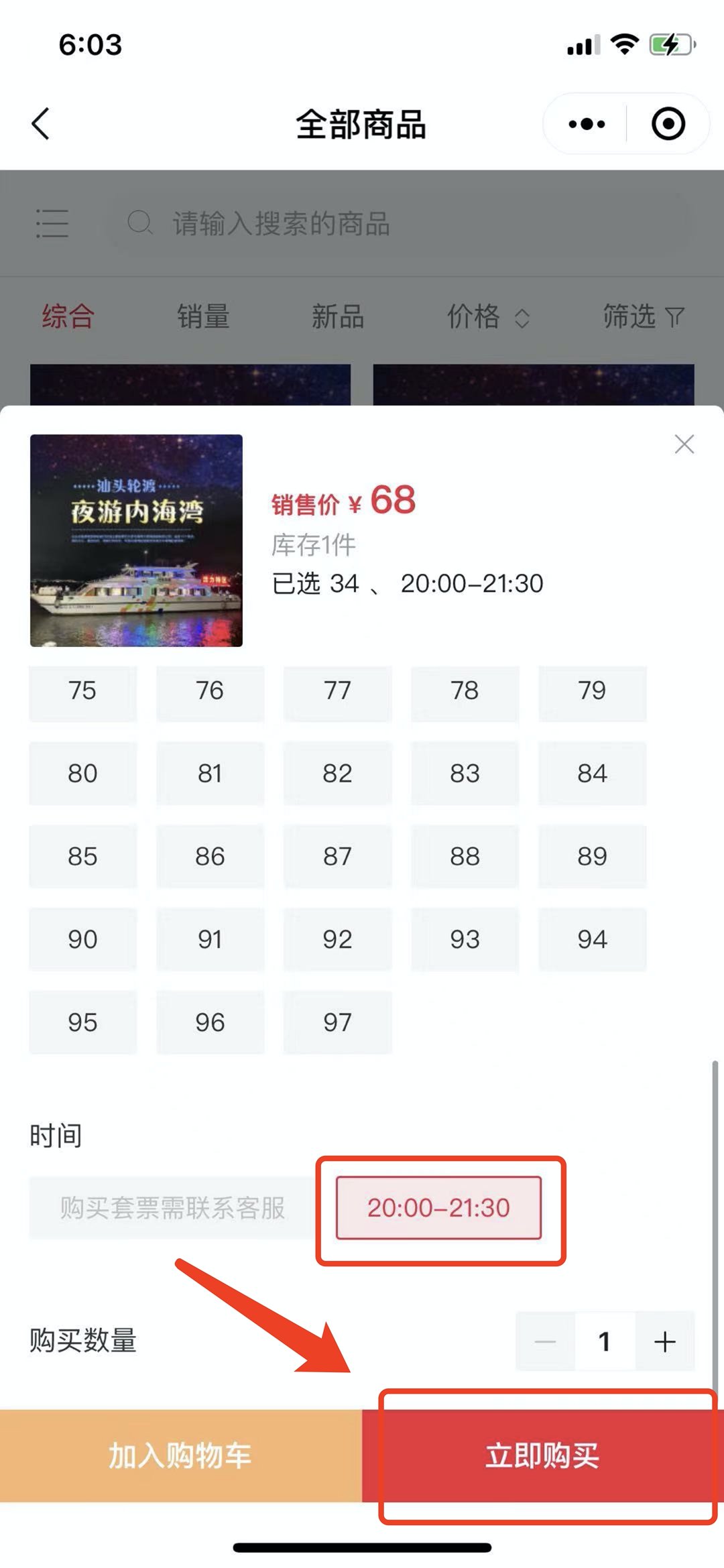Close the mini program with the circle icon
This screenshot has height=1568, width=724.
(668, 124)
